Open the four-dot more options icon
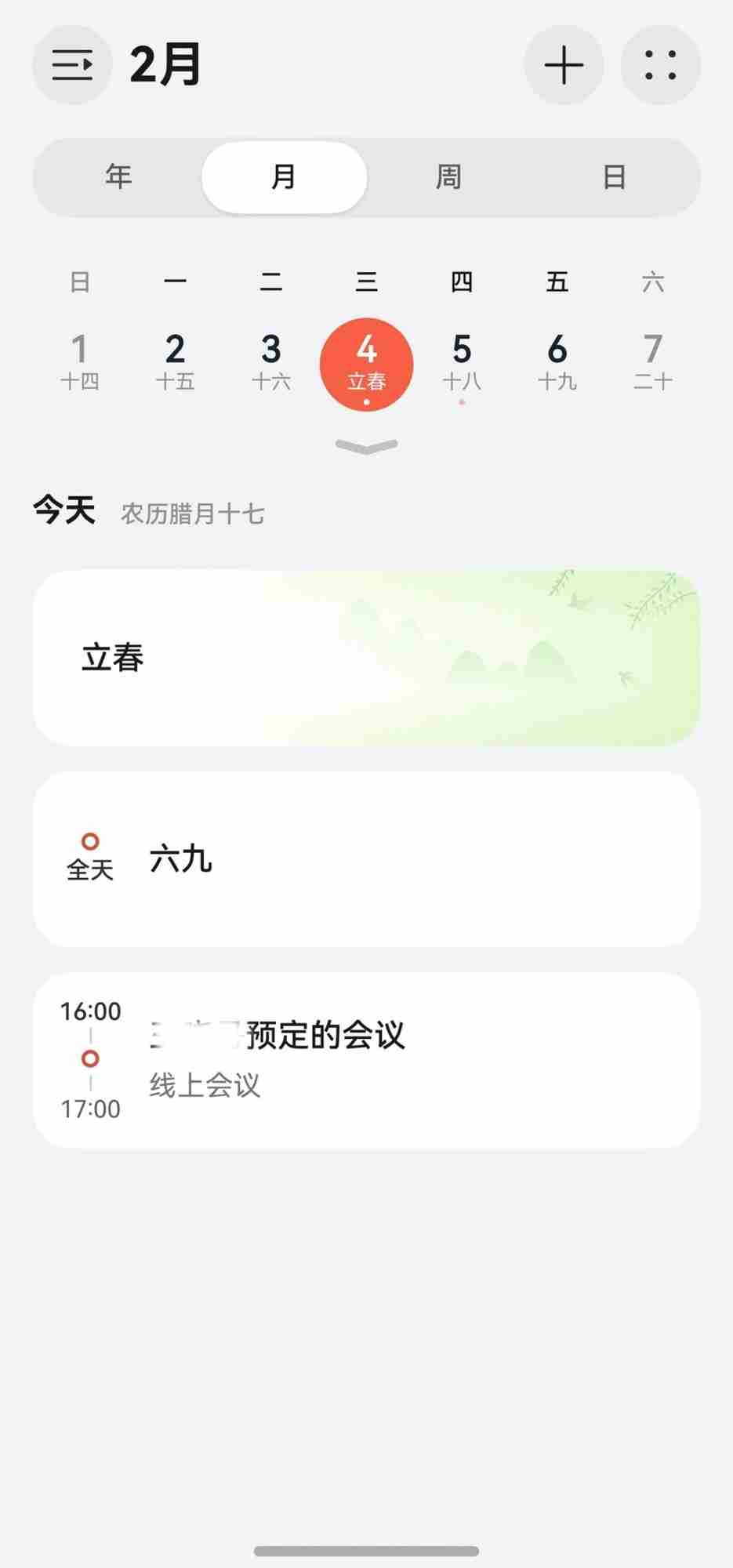 pyautogui.click(x=661, y=65)
